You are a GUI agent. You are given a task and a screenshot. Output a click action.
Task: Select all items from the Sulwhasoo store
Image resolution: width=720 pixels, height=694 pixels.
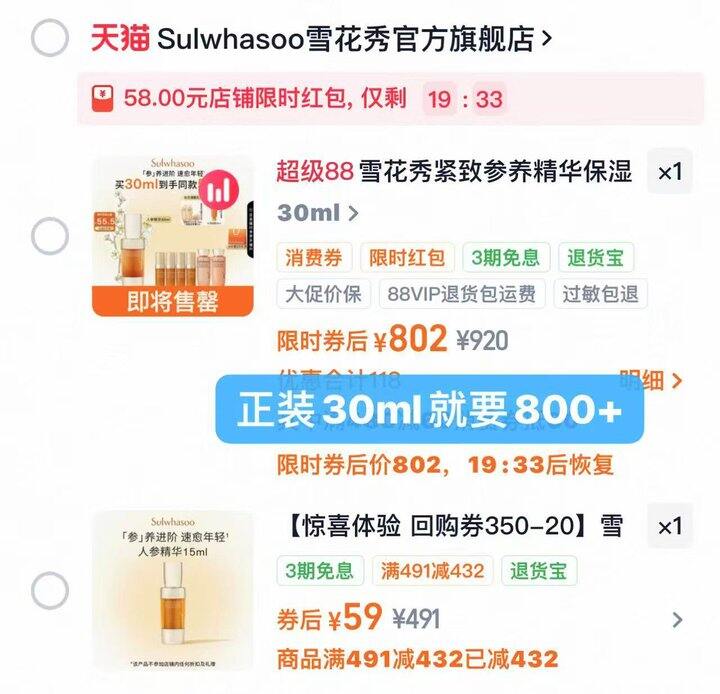[49, 39]
